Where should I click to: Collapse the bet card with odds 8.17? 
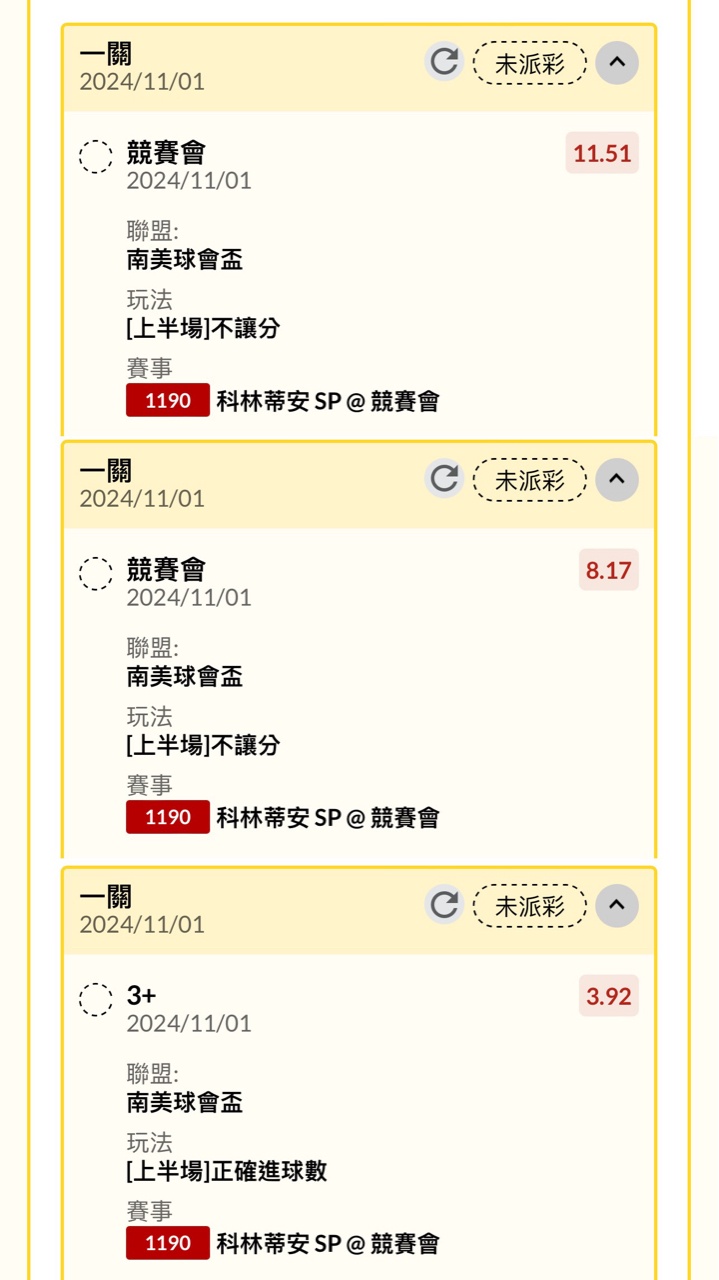tap(617, 479)
